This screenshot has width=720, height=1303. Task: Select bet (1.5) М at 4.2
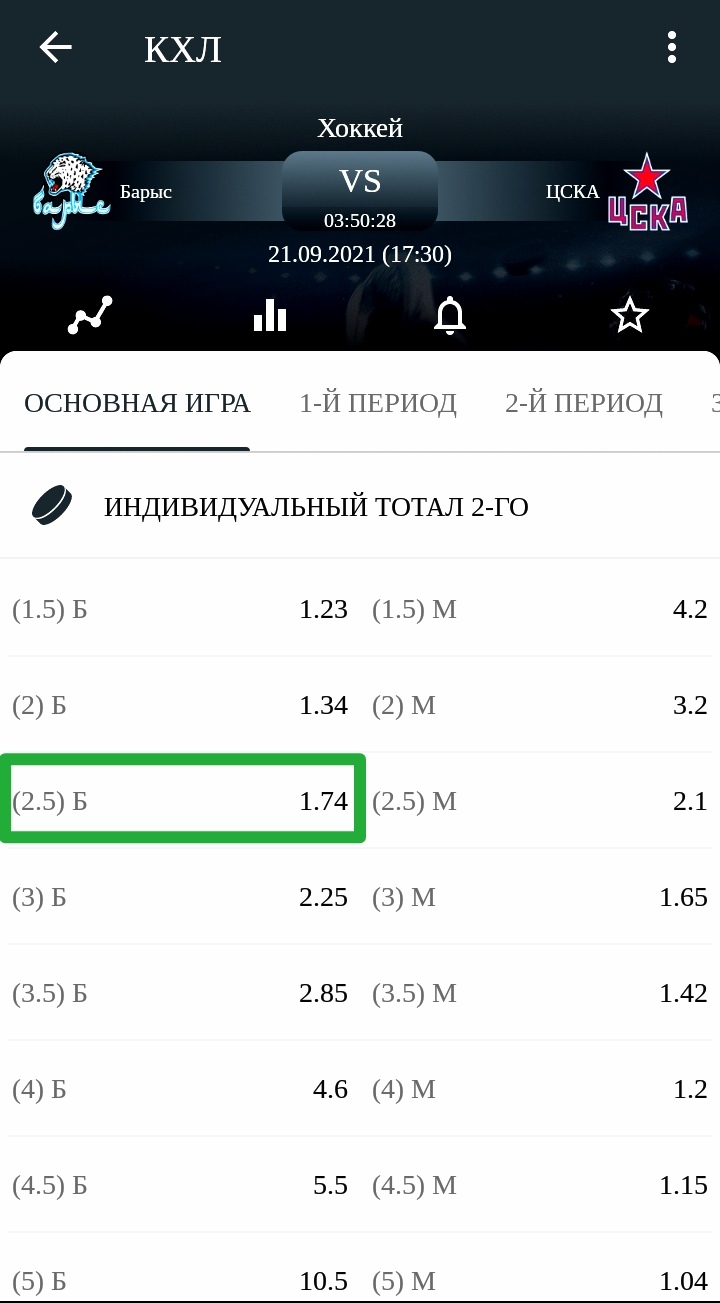540,609
